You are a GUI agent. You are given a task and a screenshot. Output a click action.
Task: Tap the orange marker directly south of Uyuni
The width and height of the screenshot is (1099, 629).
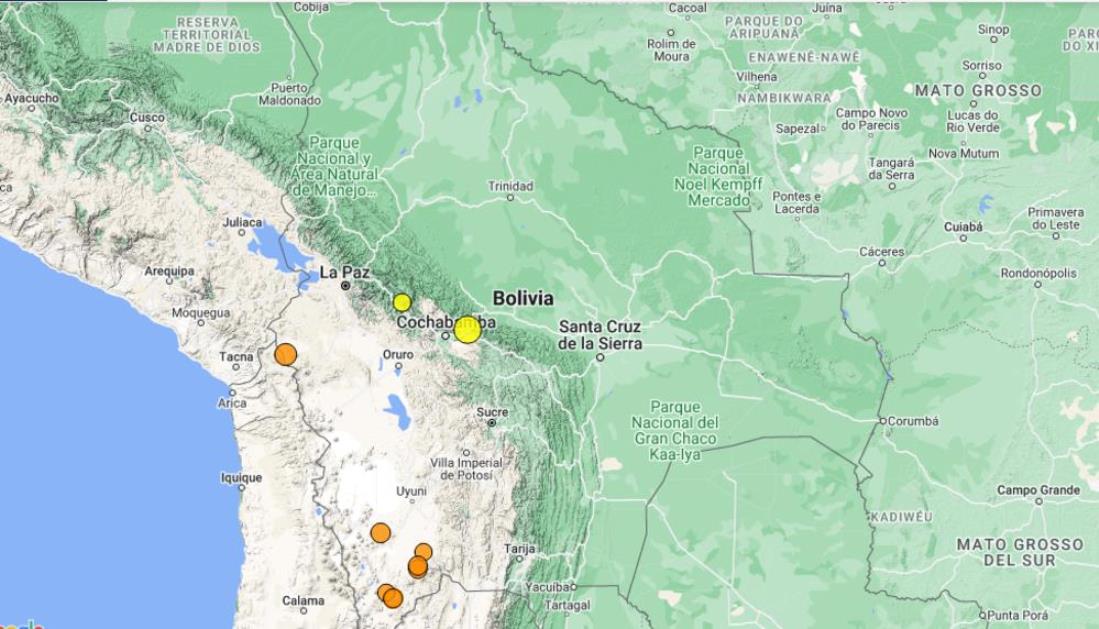pyautogui.click(x=380, y=533)
